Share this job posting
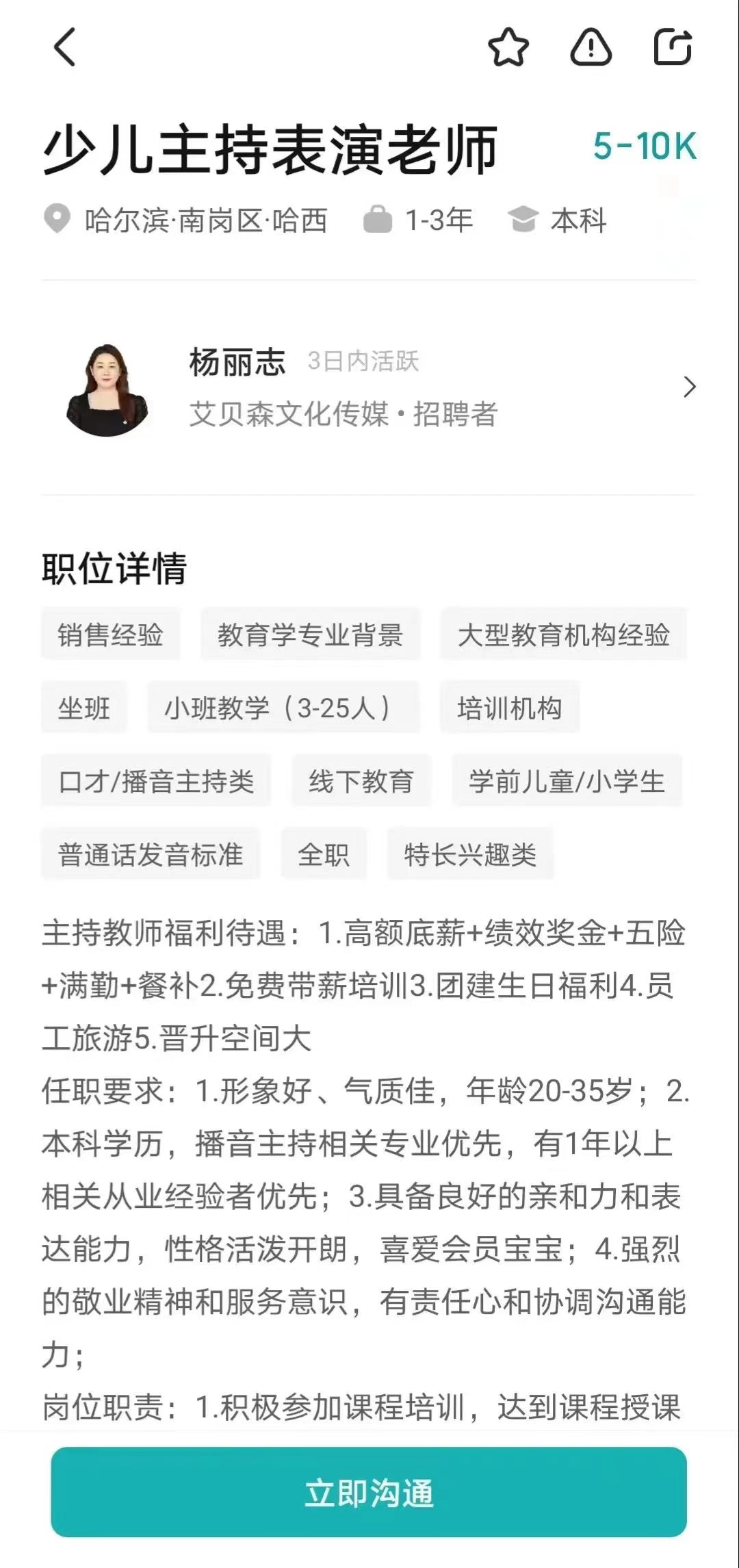The height and width of the screenshot is (1568, 739). tap(673, 47)
